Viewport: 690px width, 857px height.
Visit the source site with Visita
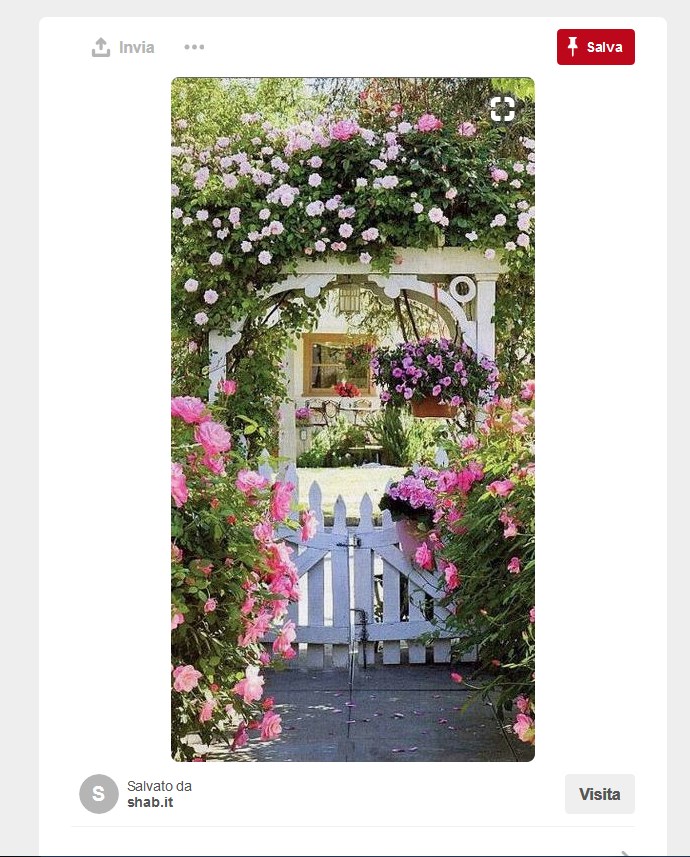click(x=599, y=794)
